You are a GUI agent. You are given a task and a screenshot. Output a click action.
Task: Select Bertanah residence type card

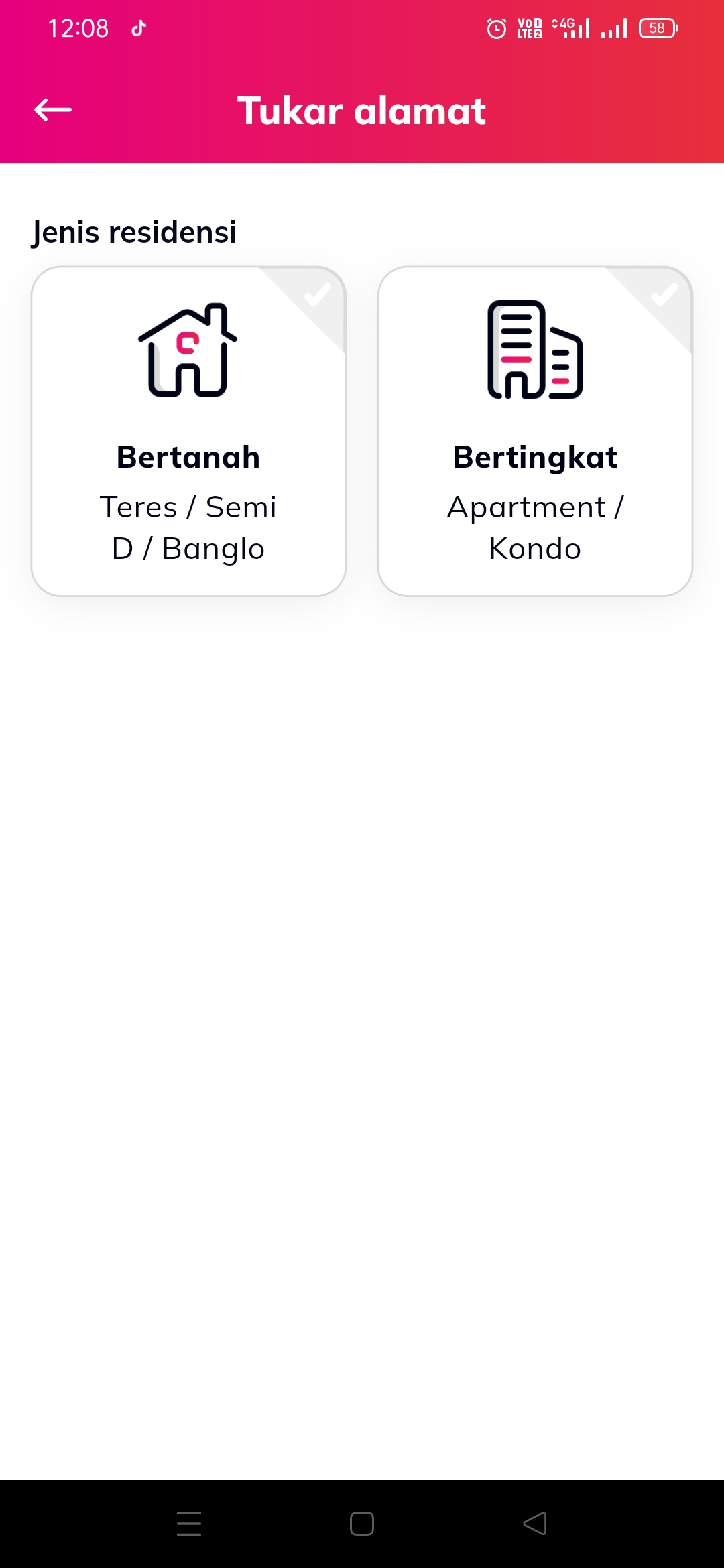tap(188, 432)
